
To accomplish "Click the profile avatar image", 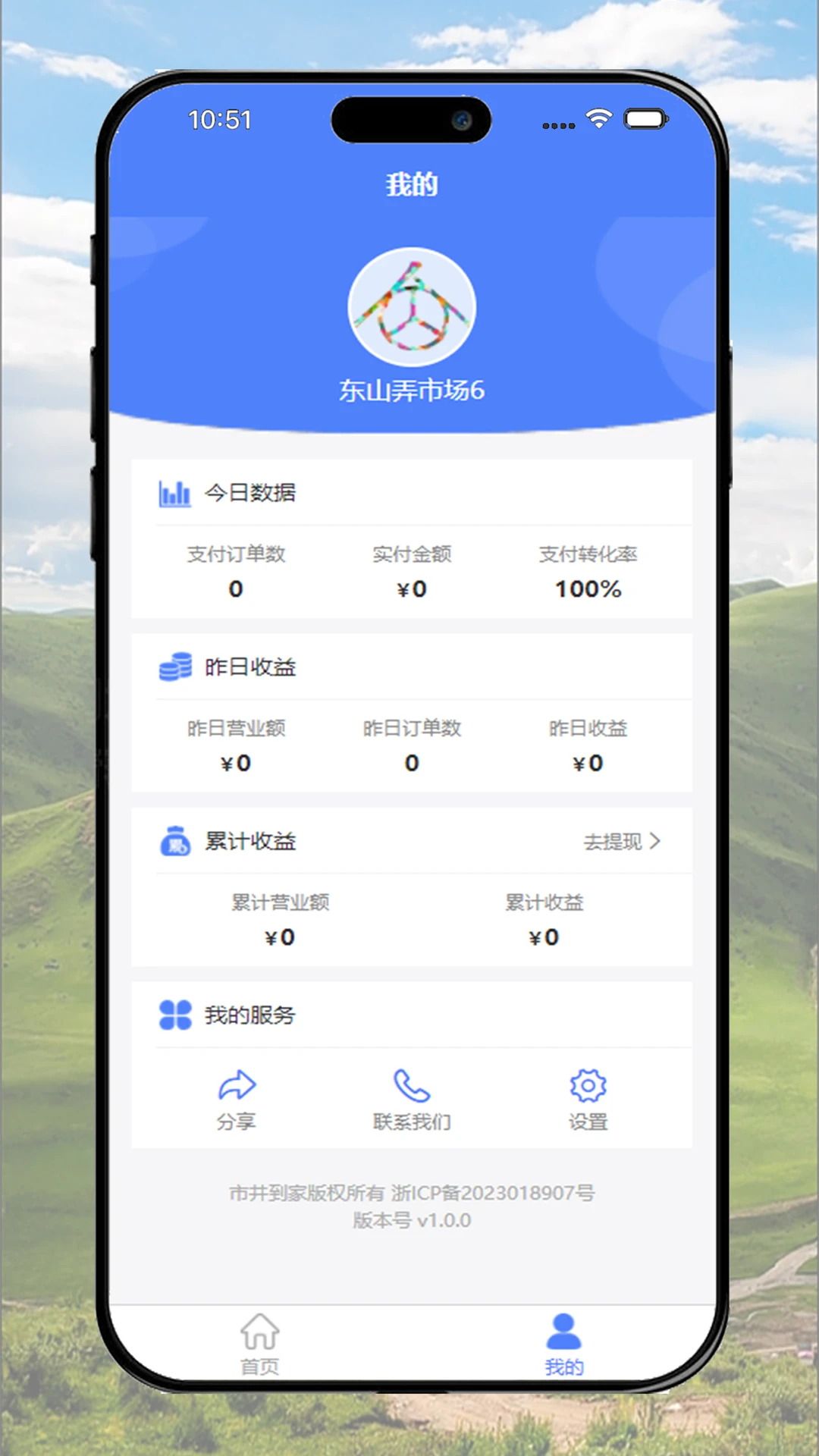I will point(411,306).
